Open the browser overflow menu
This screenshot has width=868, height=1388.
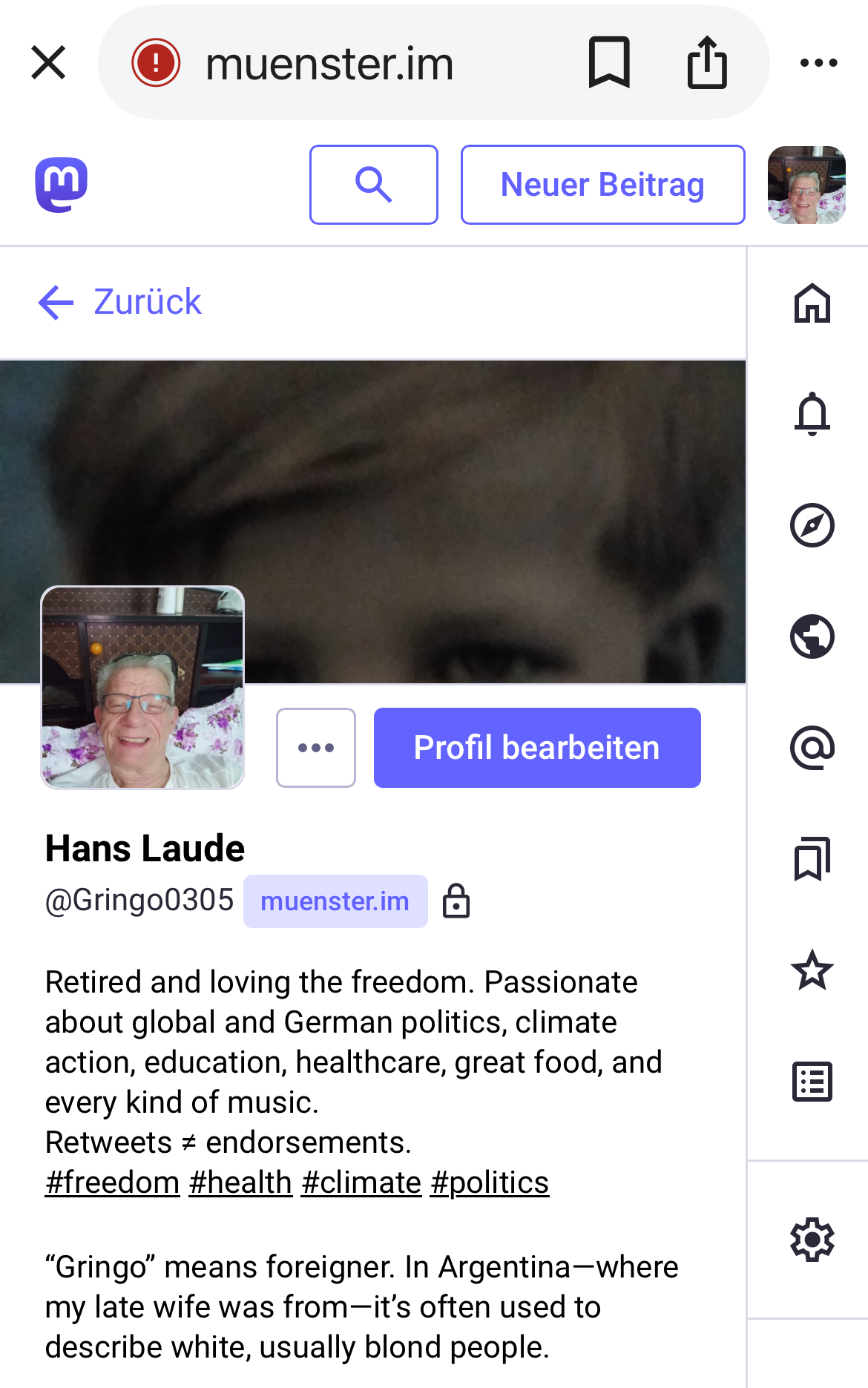pyautogui.click(x=818, y=62)
